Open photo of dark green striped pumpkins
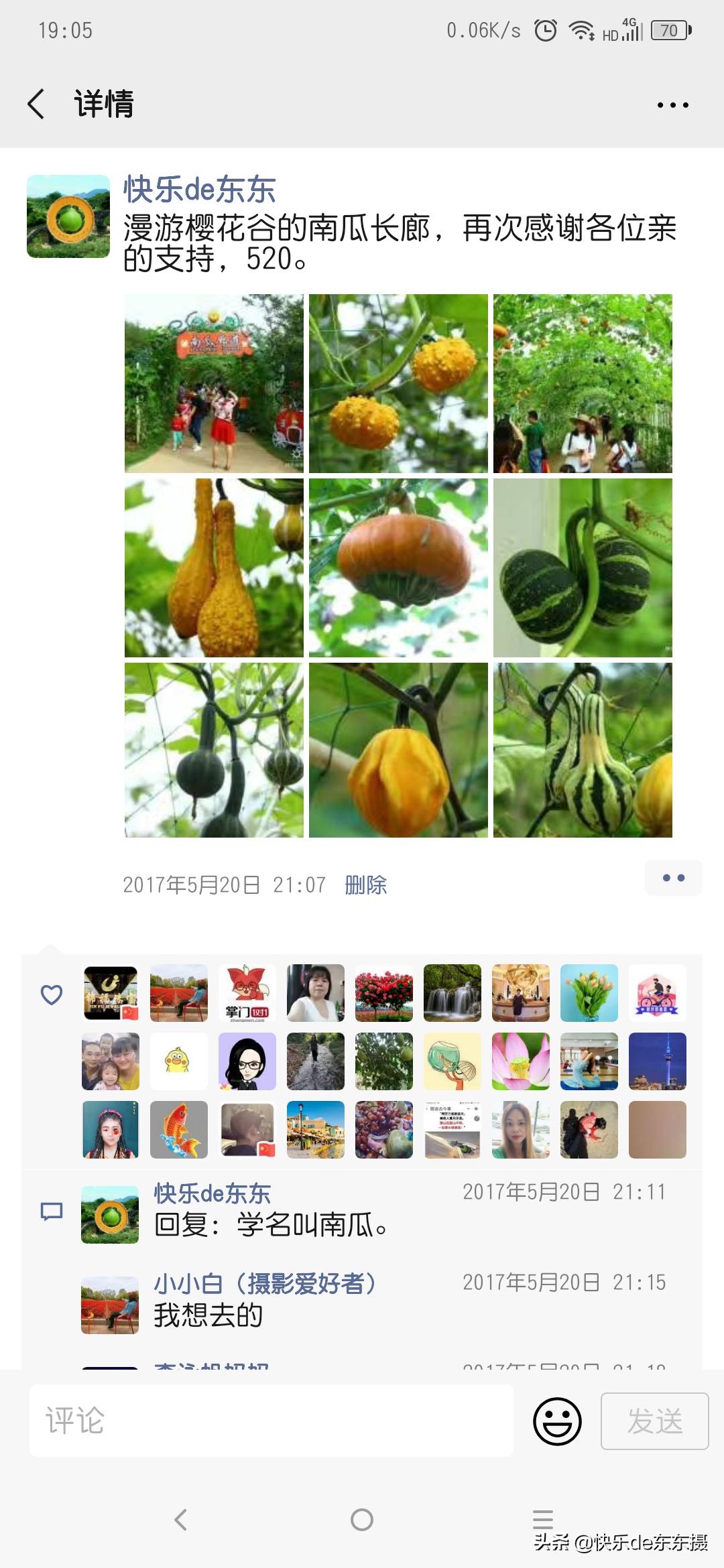 point(583,568)
